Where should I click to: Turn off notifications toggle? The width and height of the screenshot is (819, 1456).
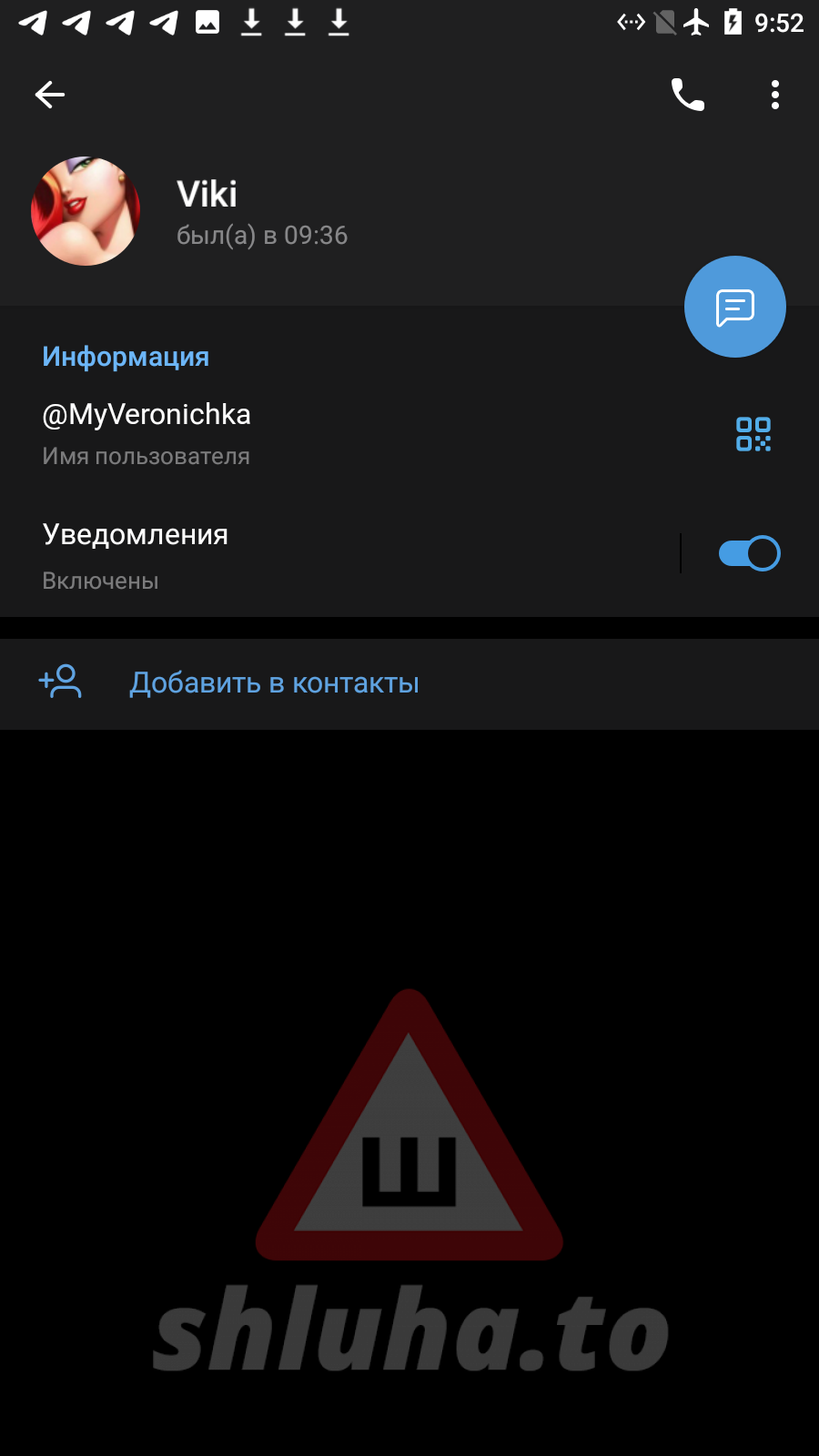coord(749,553)
